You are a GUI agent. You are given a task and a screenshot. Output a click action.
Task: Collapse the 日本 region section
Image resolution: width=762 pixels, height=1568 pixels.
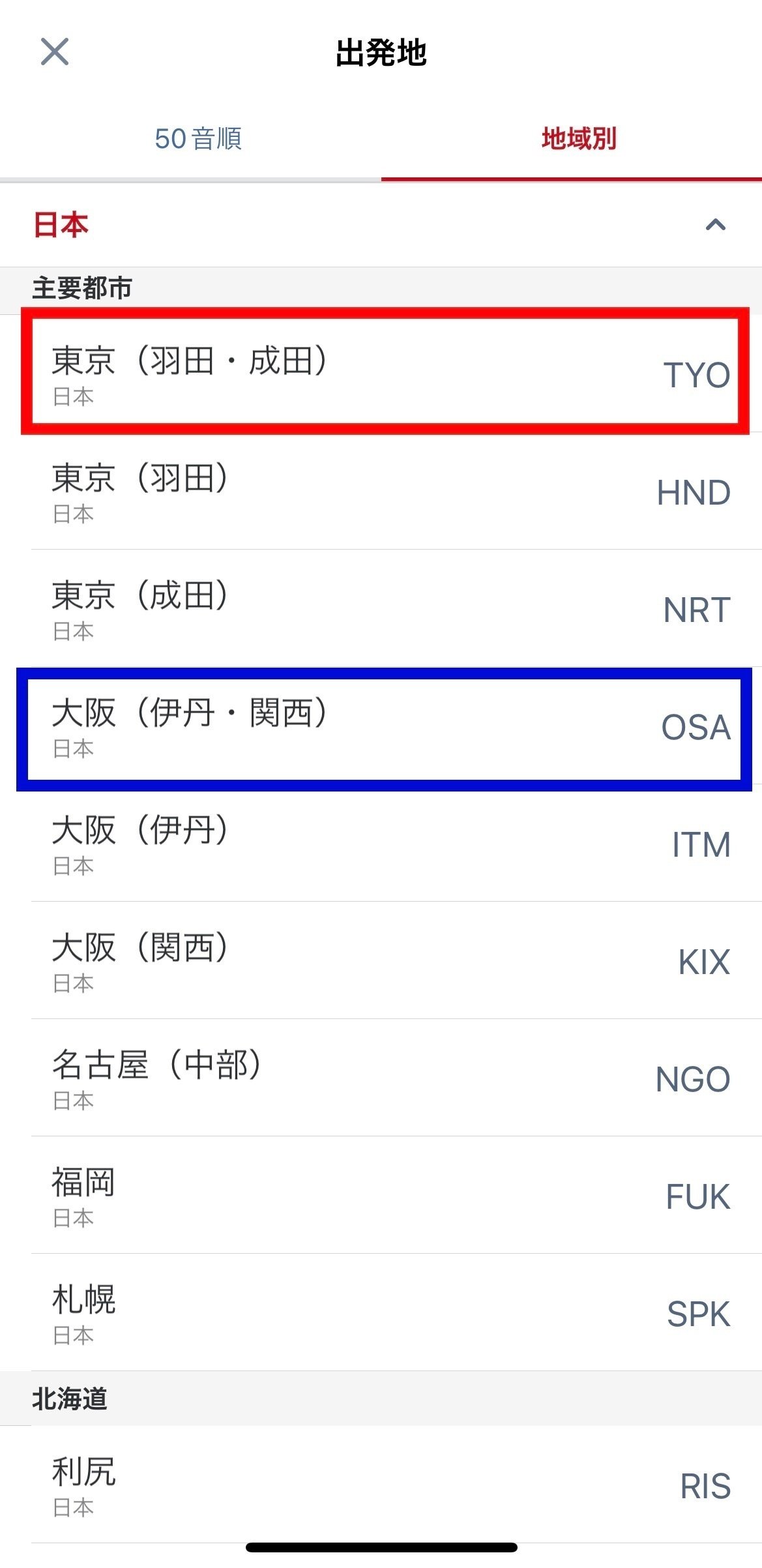coord(715,225)
